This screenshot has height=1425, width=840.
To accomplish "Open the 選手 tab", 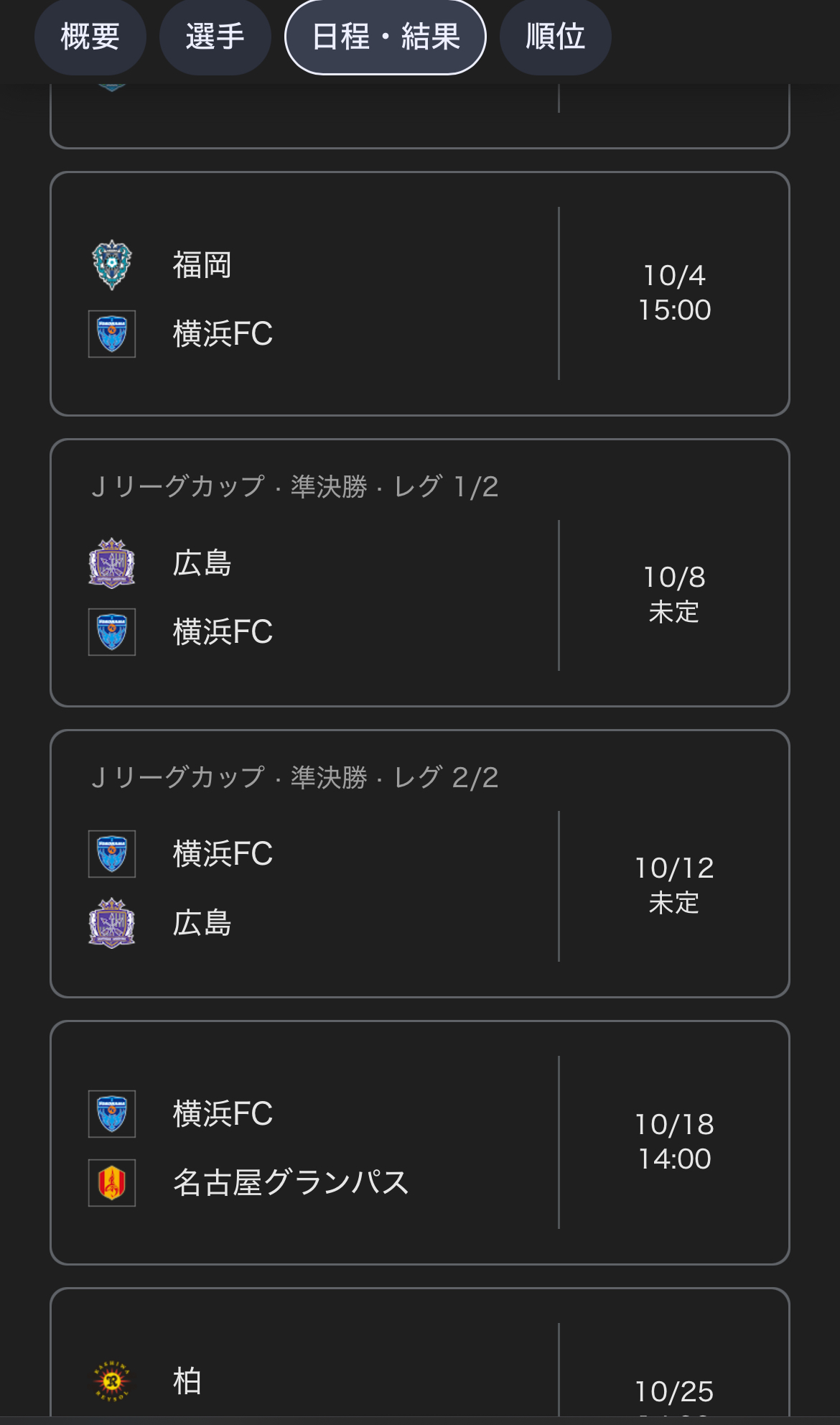I will (215, 37).
